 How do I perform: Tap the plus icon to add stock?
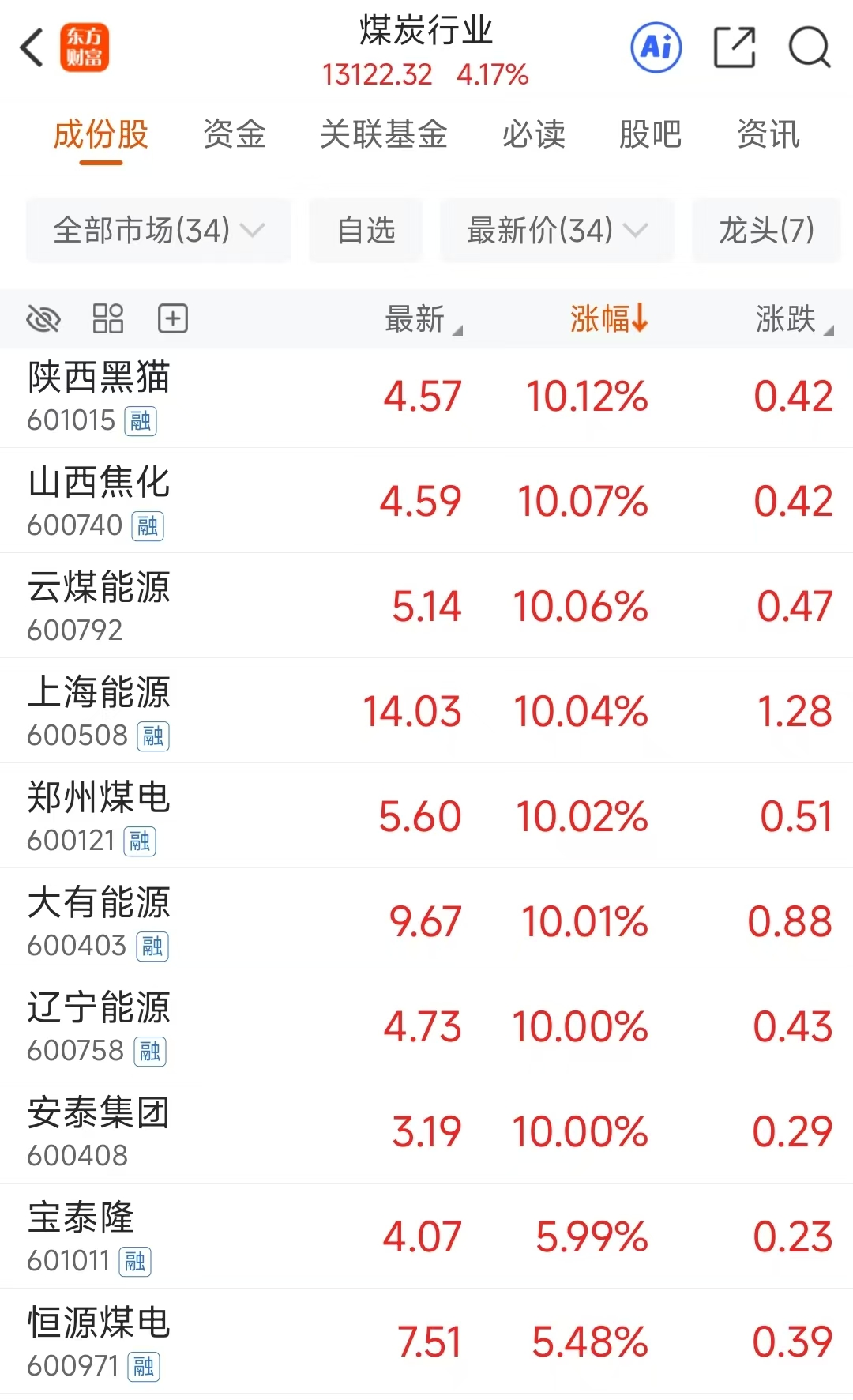coord(173,318)
